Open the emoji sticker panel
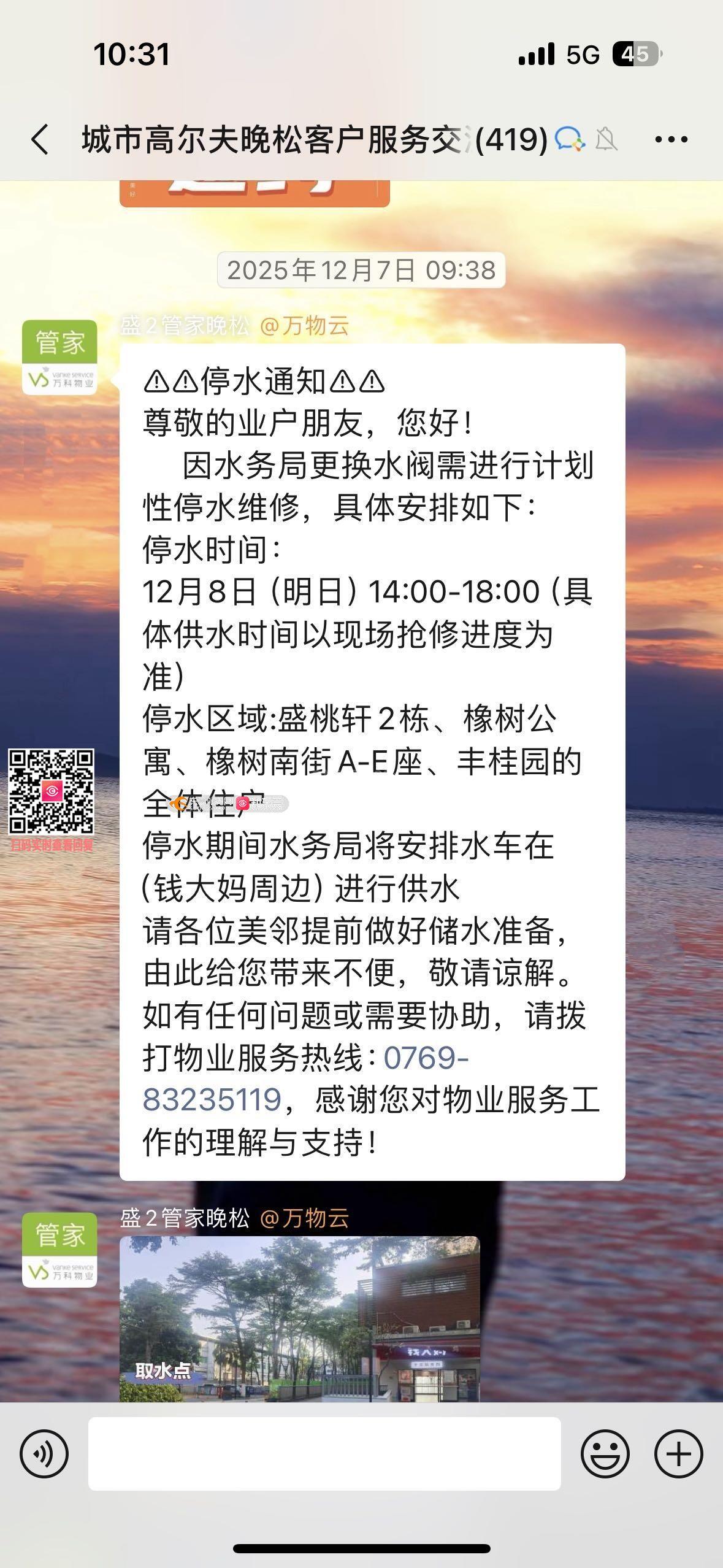The height and width of the screenshot is (1568, 723). click(605, 1453)
